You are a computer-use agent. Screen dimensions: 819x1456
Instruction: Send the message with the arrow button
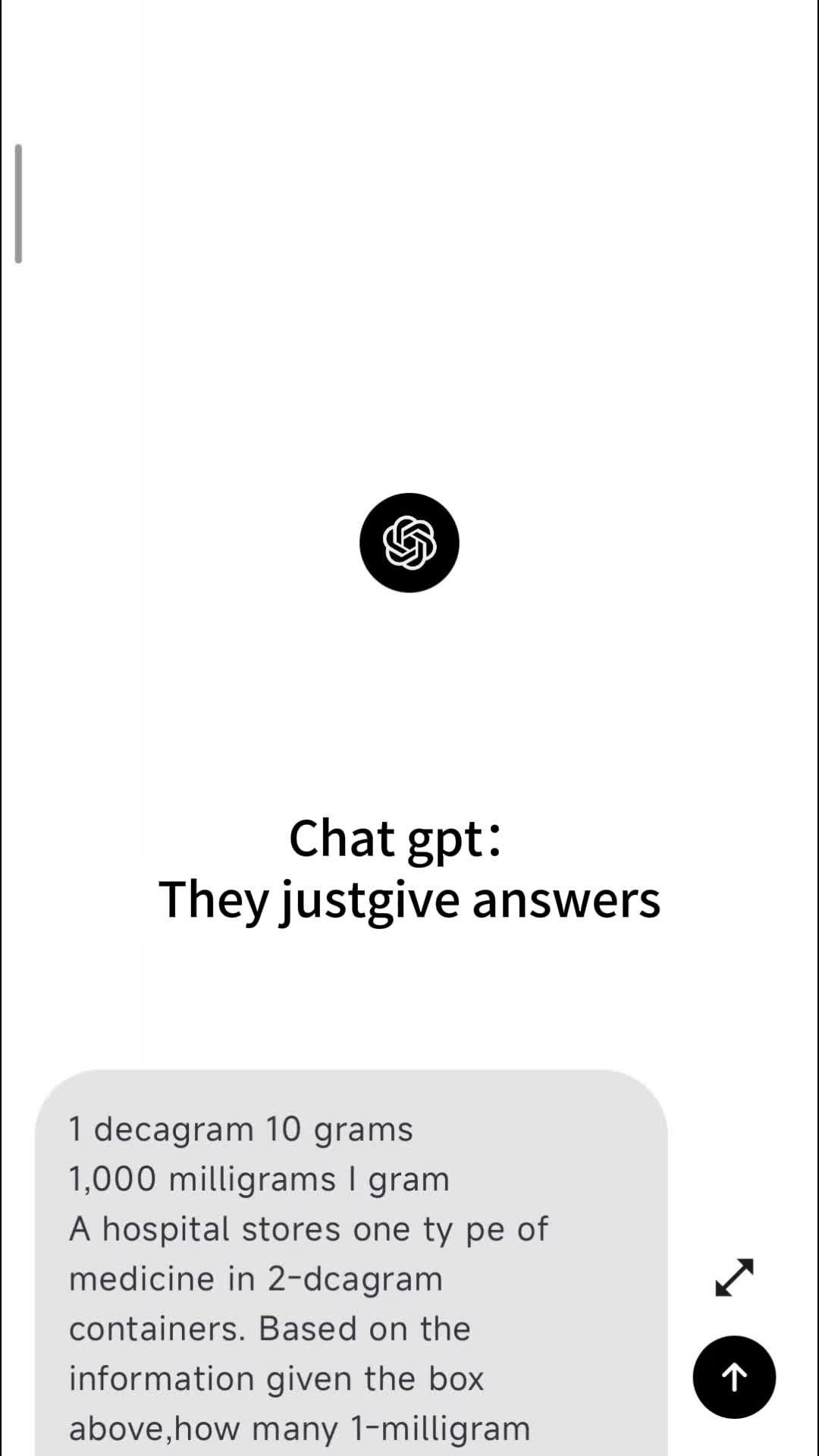coord(733,1376)
